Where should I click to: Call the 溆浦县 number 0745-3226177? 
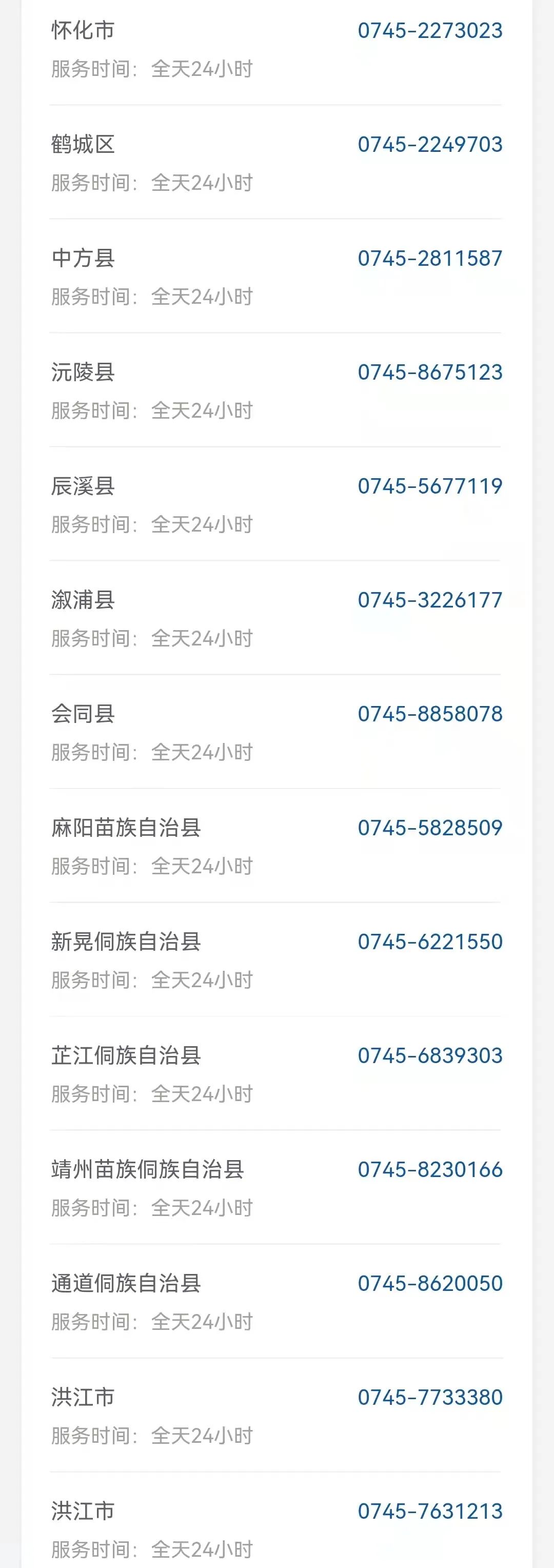click(430, 600)
